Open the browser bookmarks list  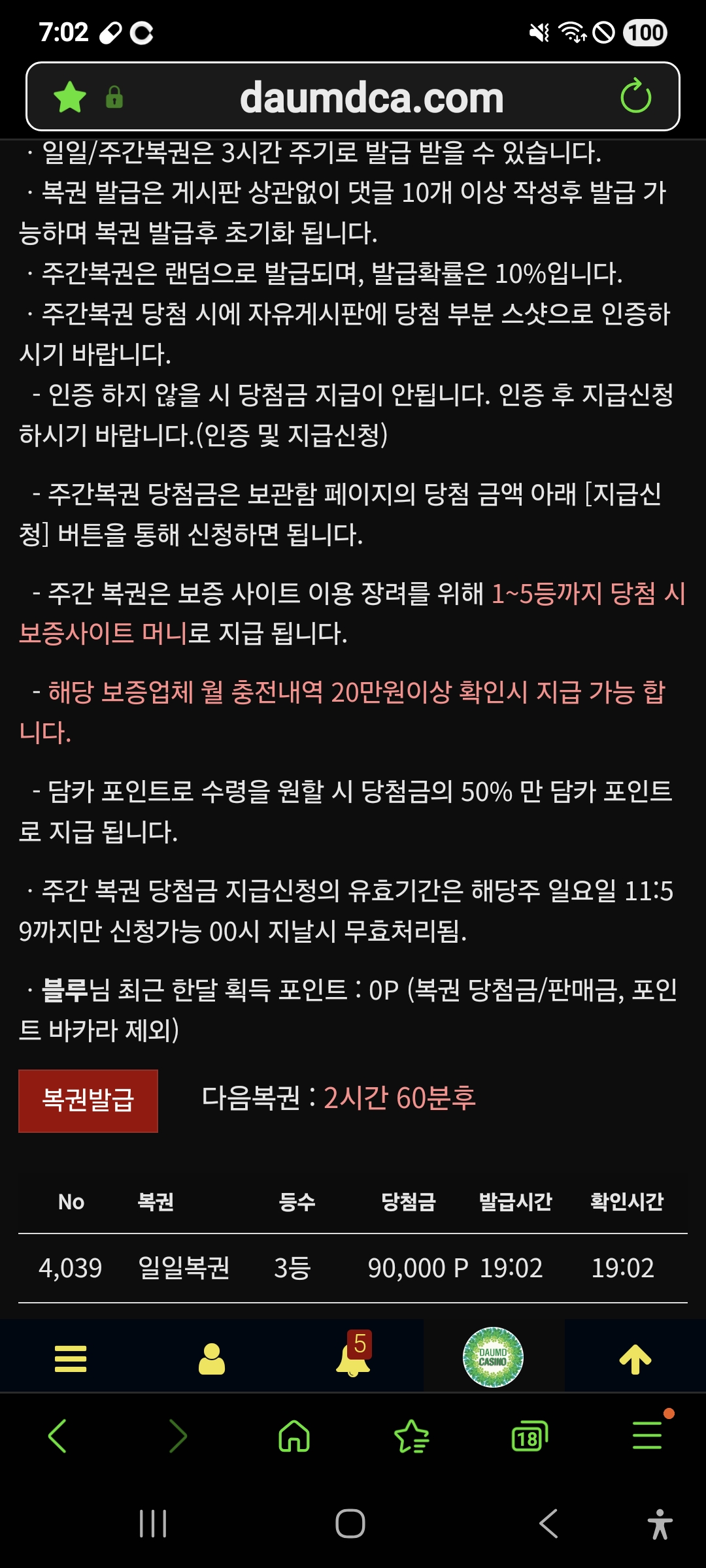point(412,1436)
